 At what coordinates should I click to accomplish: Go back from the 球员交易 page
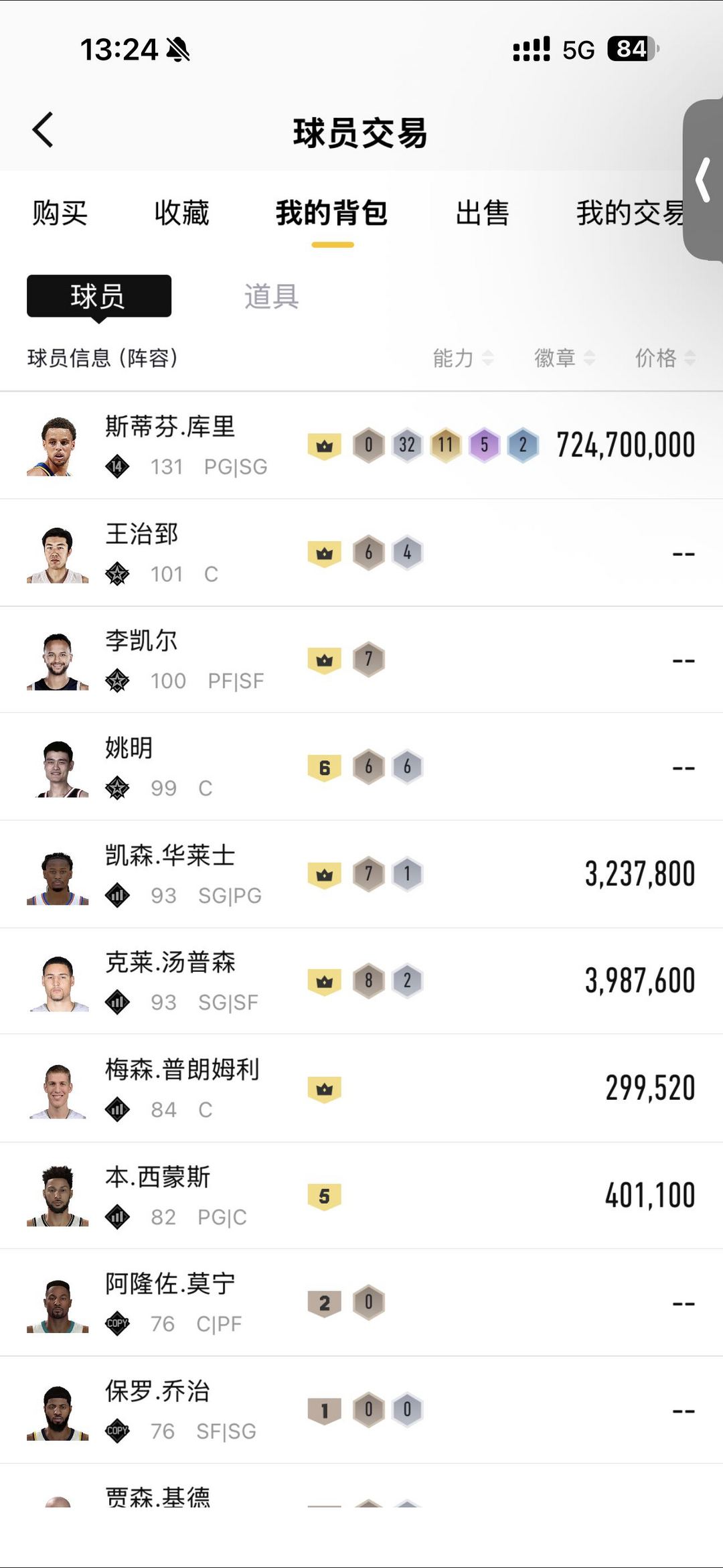(x=43, y=130)
